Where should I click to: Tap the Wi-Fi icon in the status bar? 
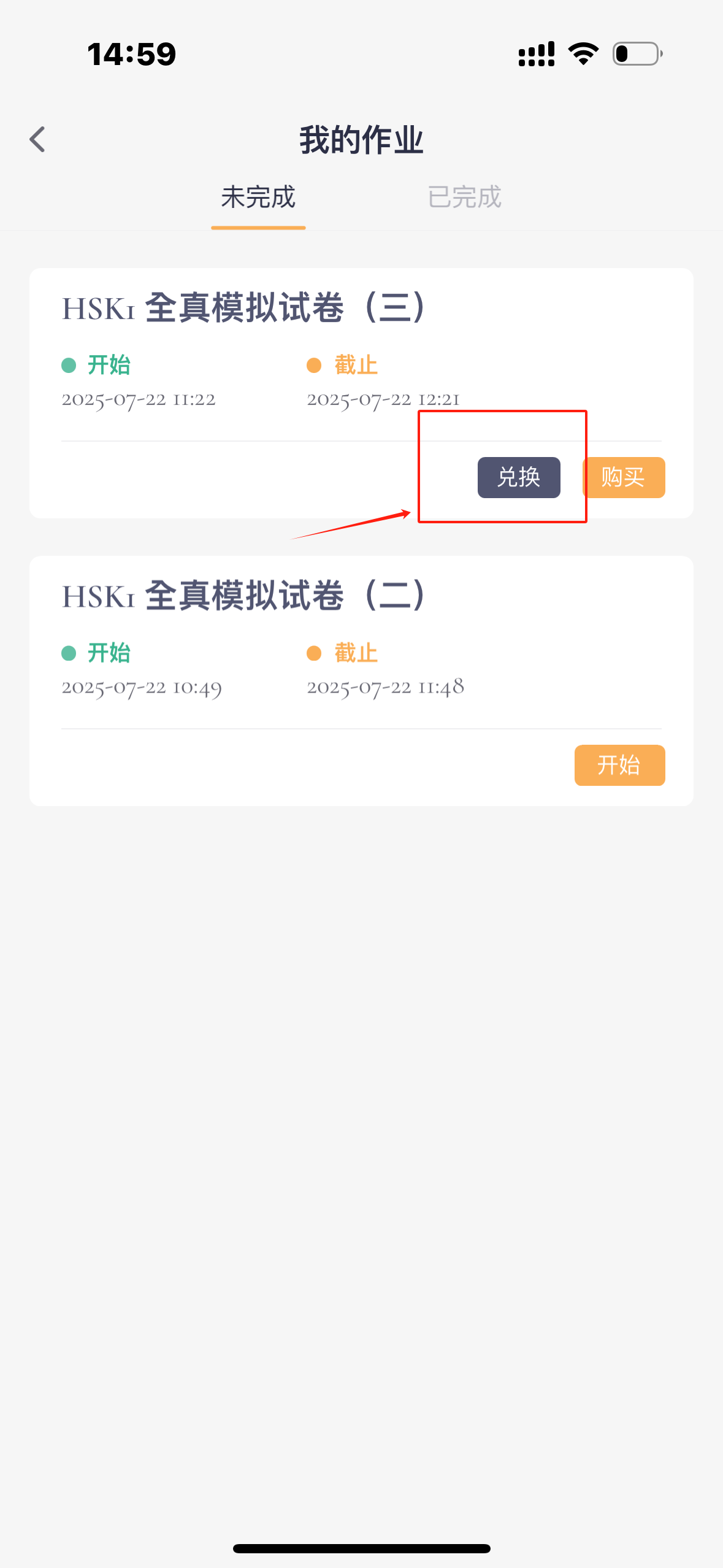tap(583, 54)
